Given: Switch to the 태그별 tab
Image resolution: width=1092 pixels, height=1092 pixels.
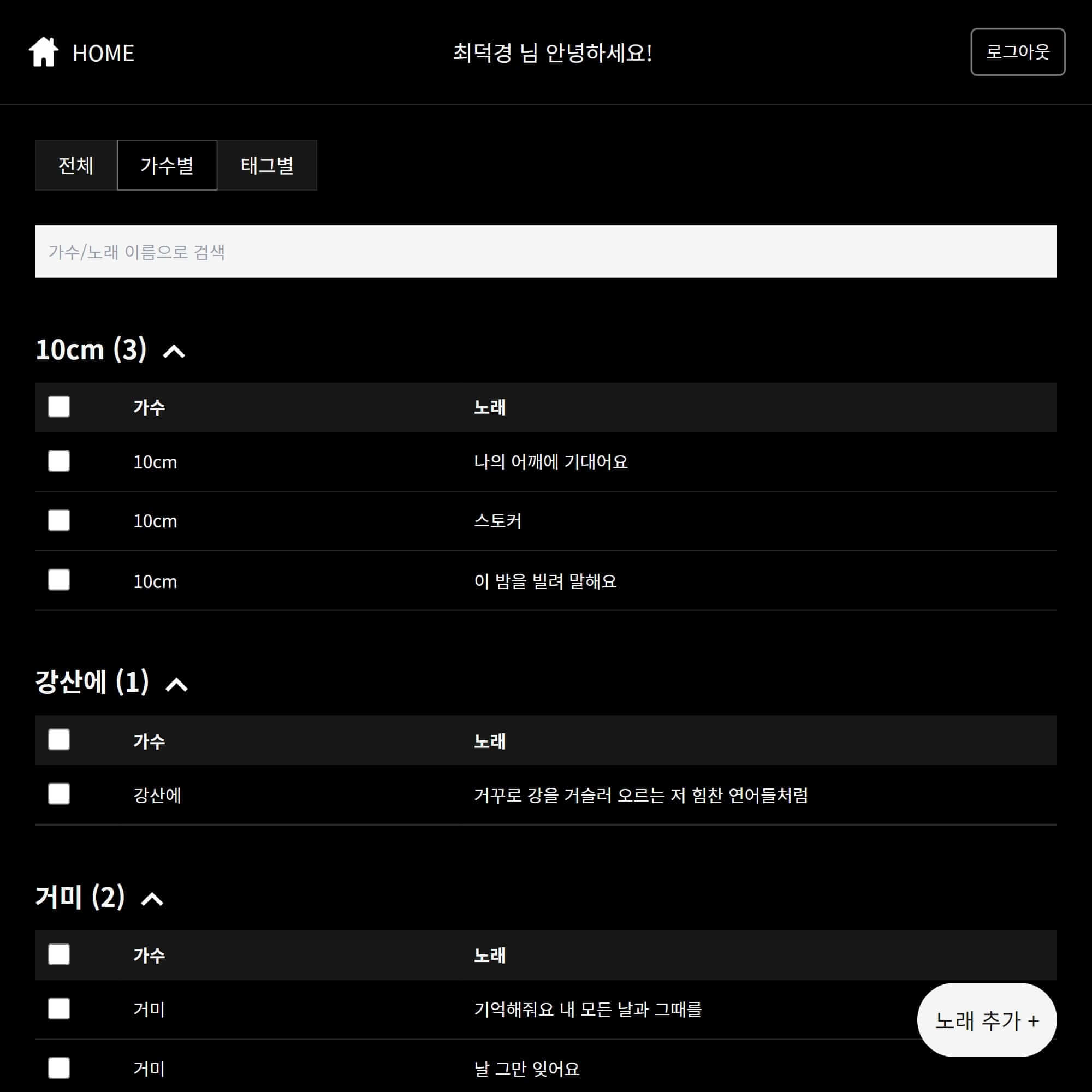Looking at the screenshot, I should (x=267, y=165).
